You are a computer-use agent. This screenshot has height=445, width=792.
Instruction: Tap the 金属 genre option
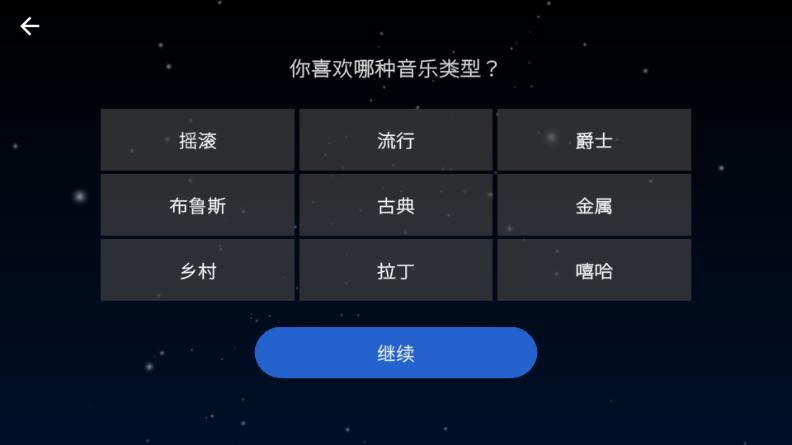coord(594,206)
